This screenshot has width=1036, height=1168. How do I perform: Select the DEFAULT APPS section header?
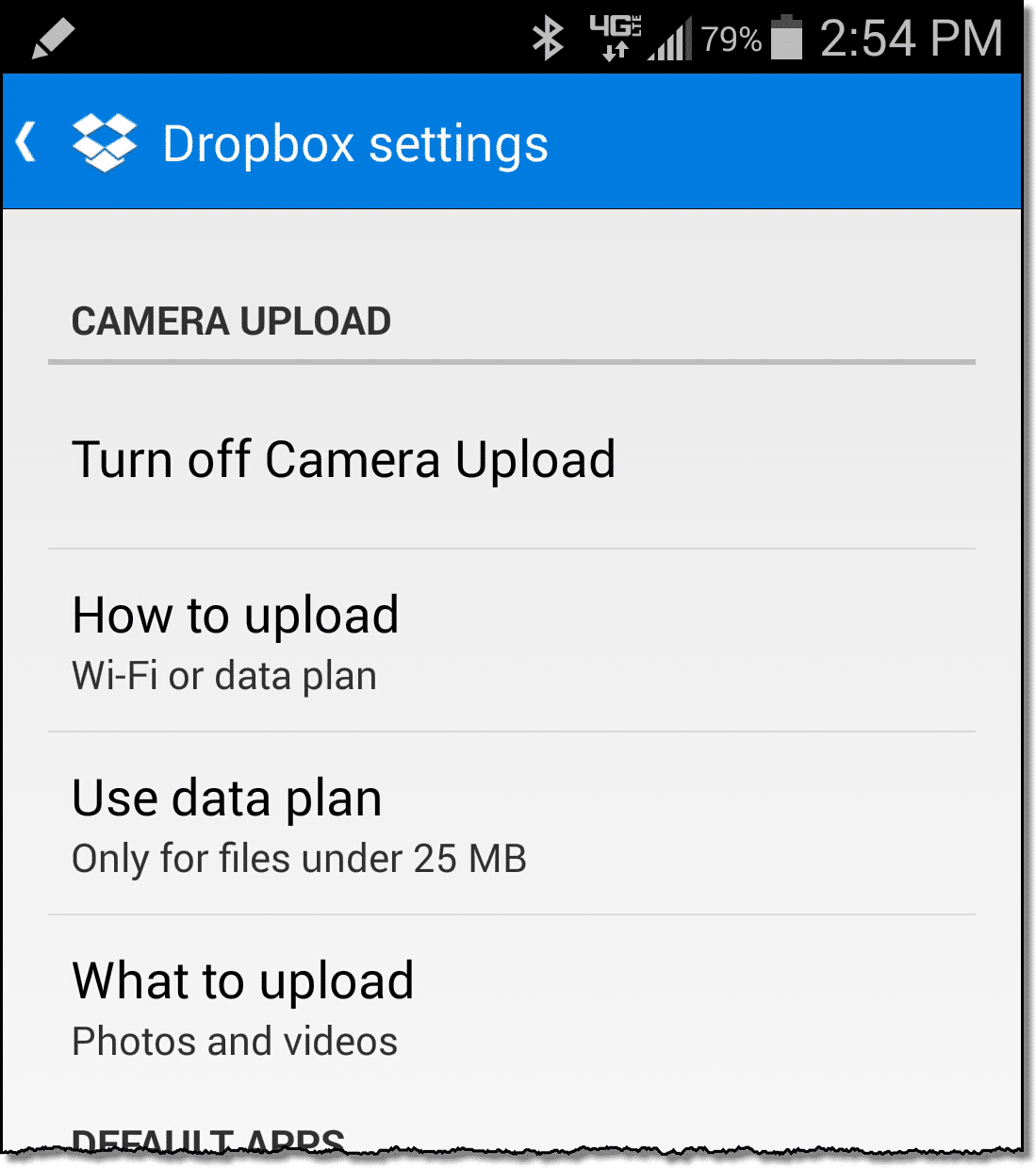[207, 1138]
